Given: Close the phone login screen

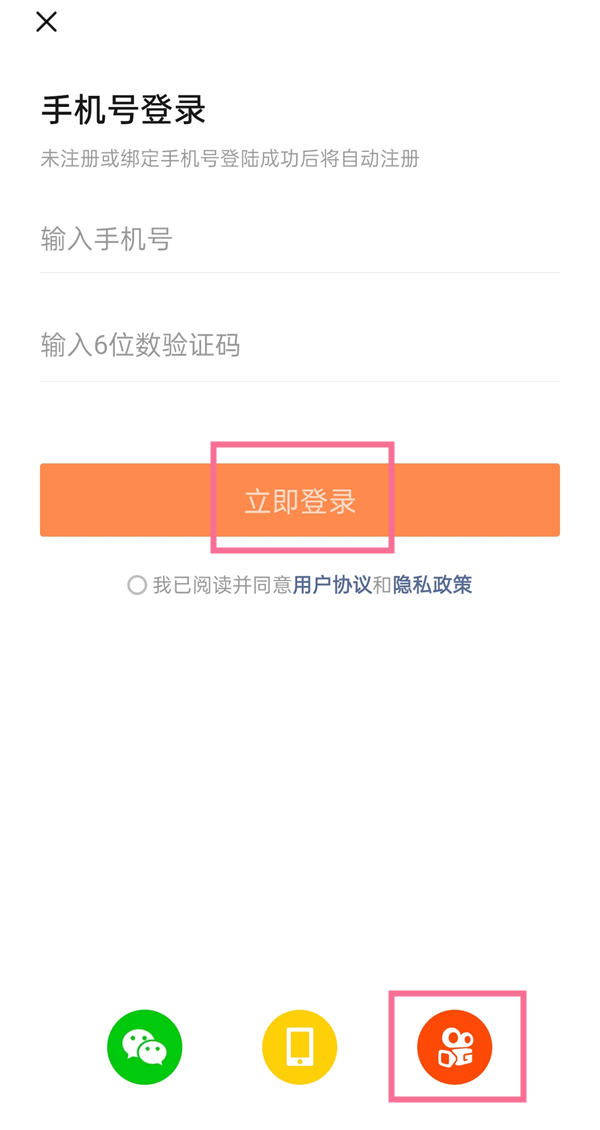Looking at the screenshot, I should point(46,22).
